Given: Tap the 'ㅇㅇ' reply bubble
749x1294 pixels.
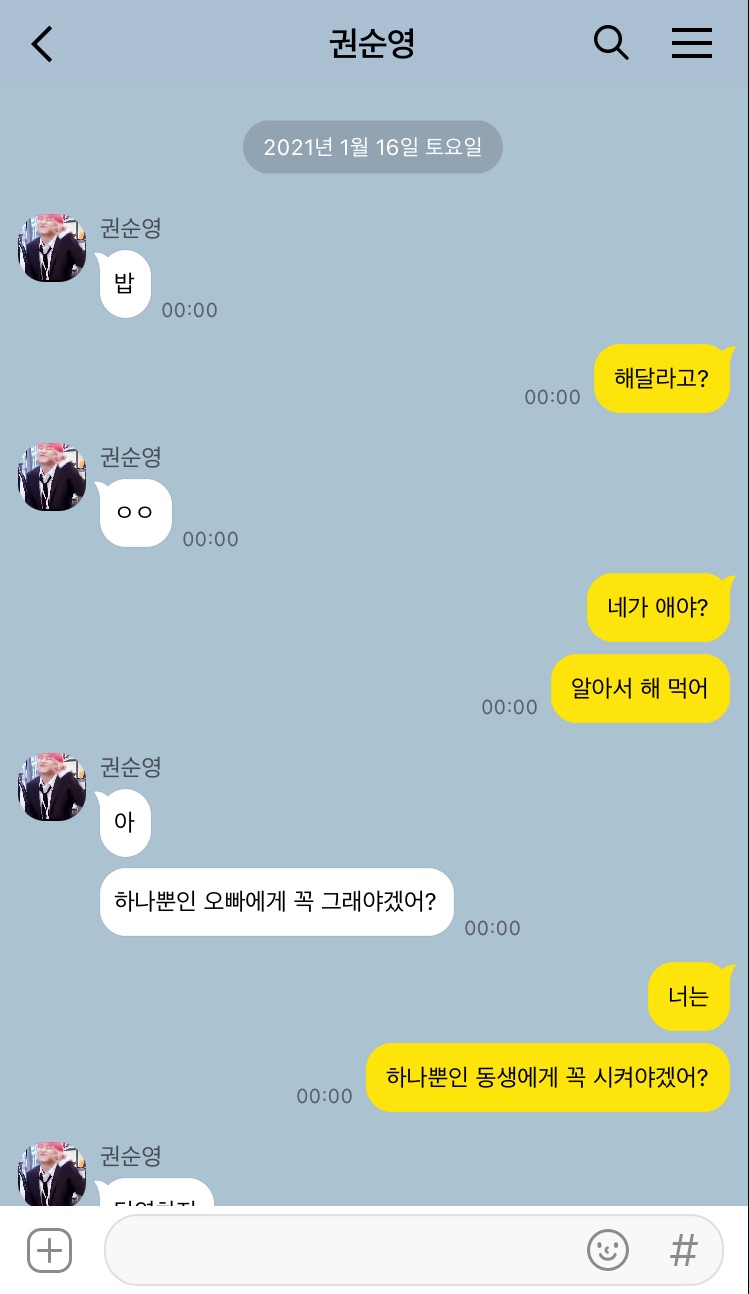Looking at the screenshot, I should click(134, 513).
